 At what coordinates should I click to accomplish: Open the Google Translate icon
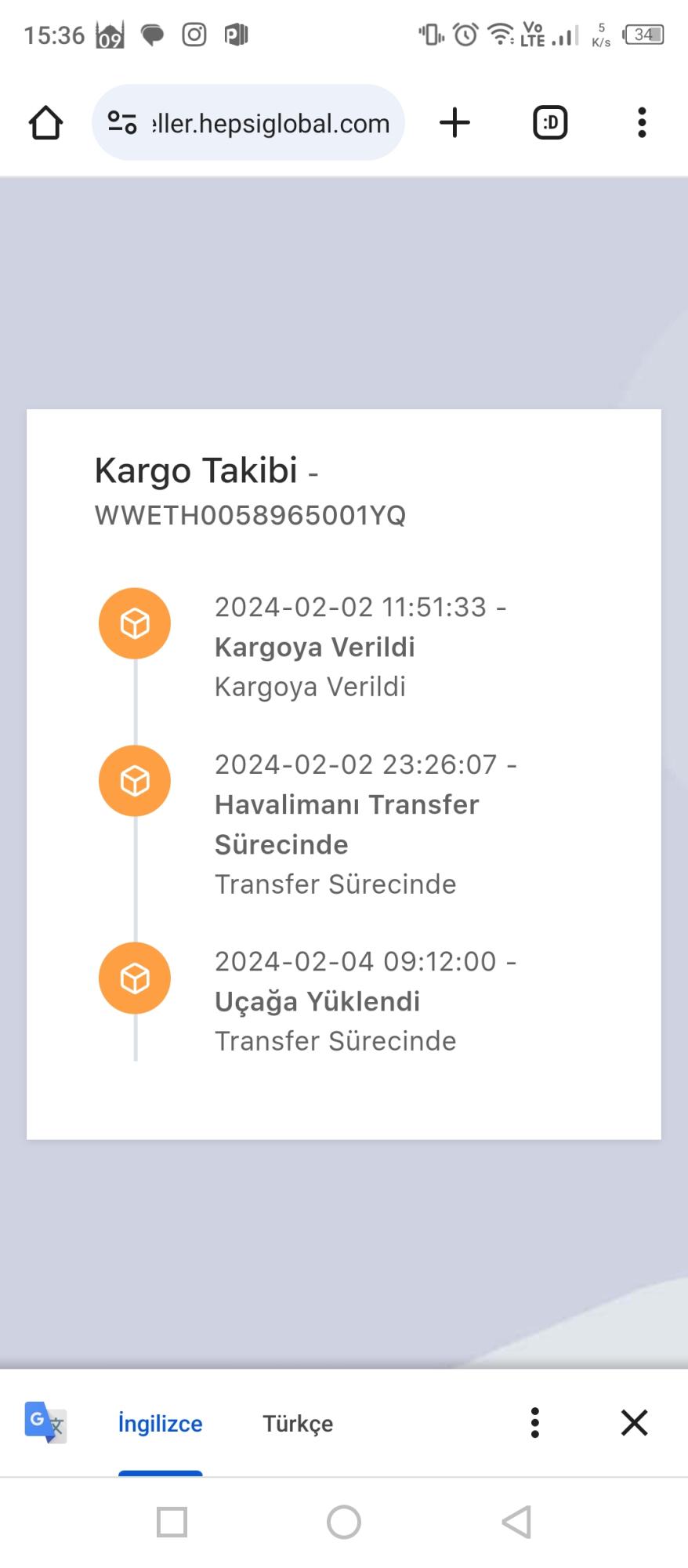tap(44, 1423)
